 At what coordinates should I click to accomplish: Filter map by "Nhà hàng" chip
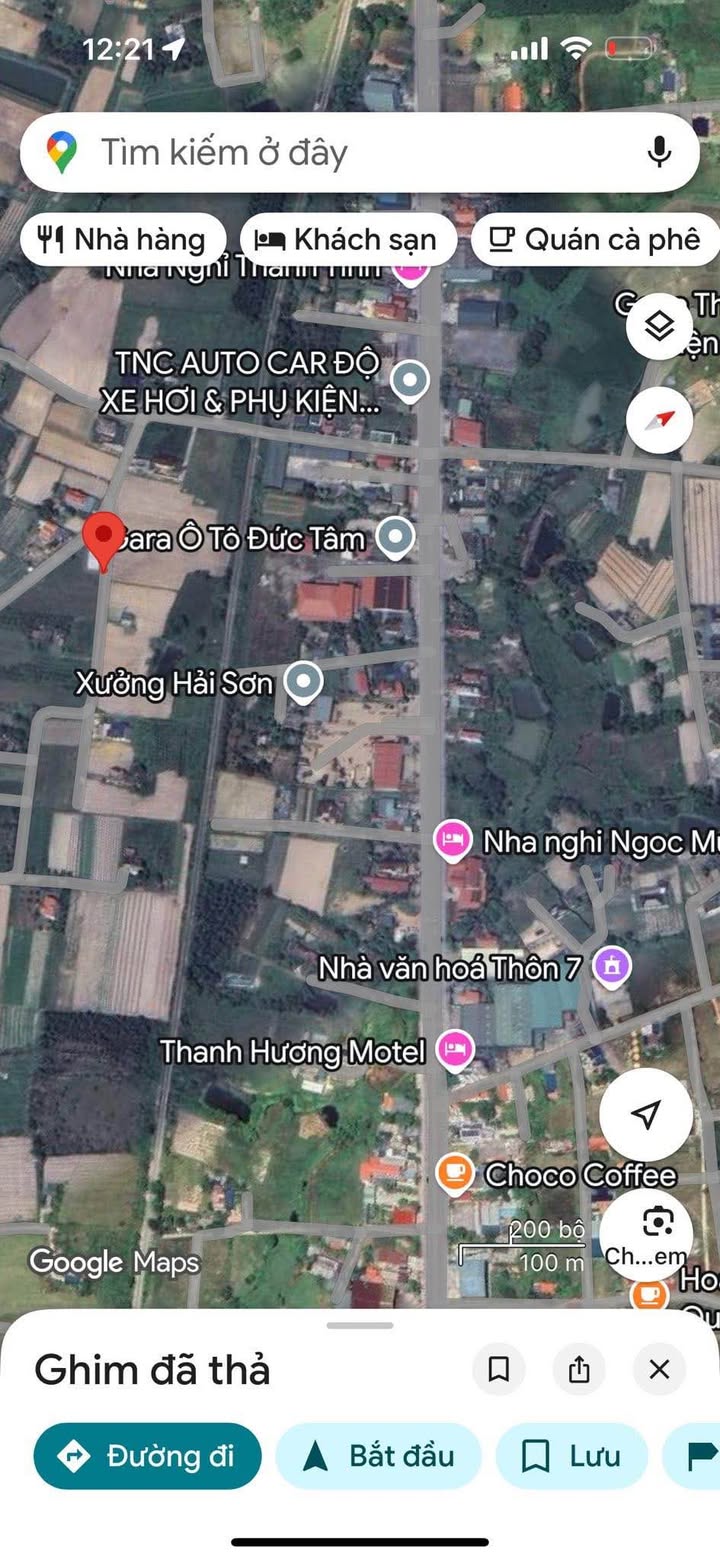click(122, 240)
